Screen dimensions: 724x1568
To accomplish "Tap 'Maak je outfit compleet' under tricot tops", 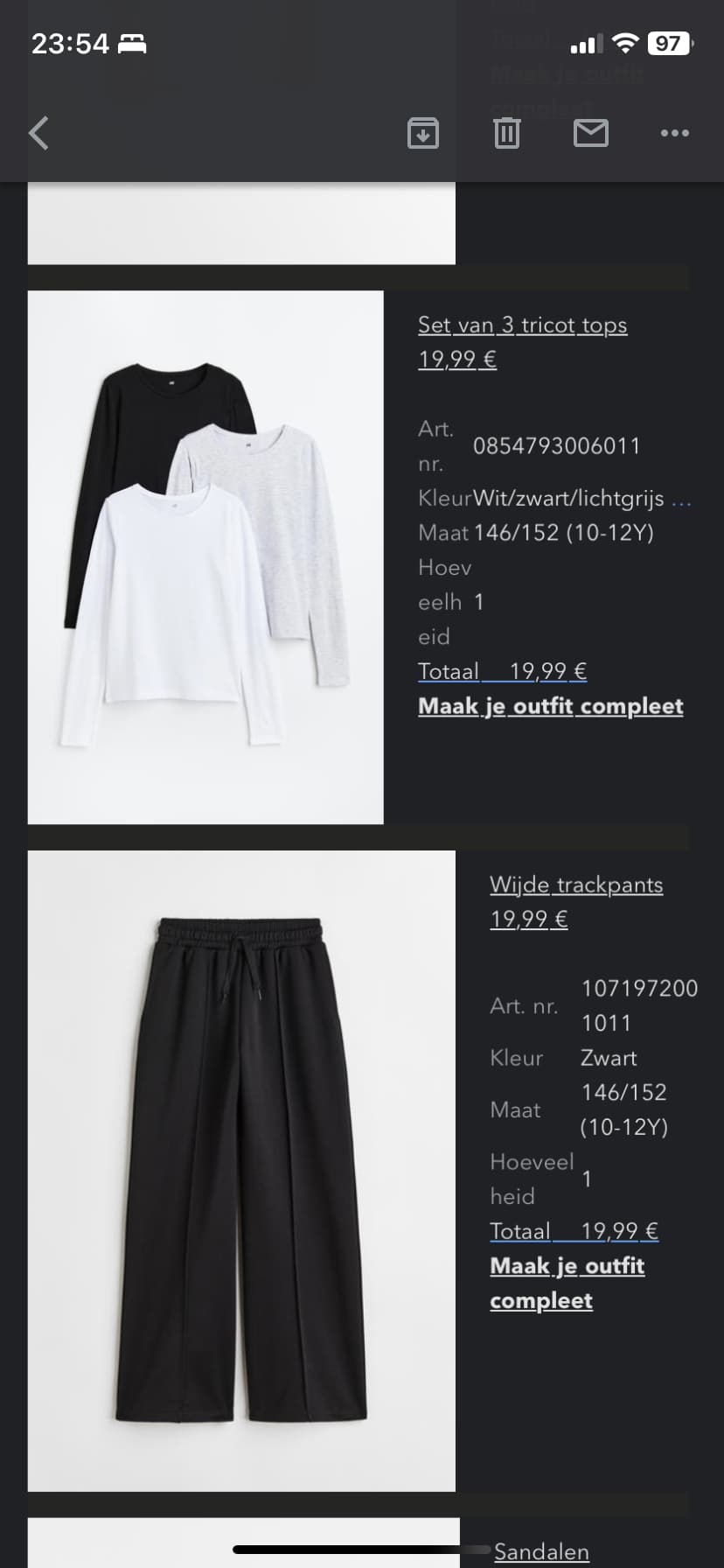I will point(551,706).
